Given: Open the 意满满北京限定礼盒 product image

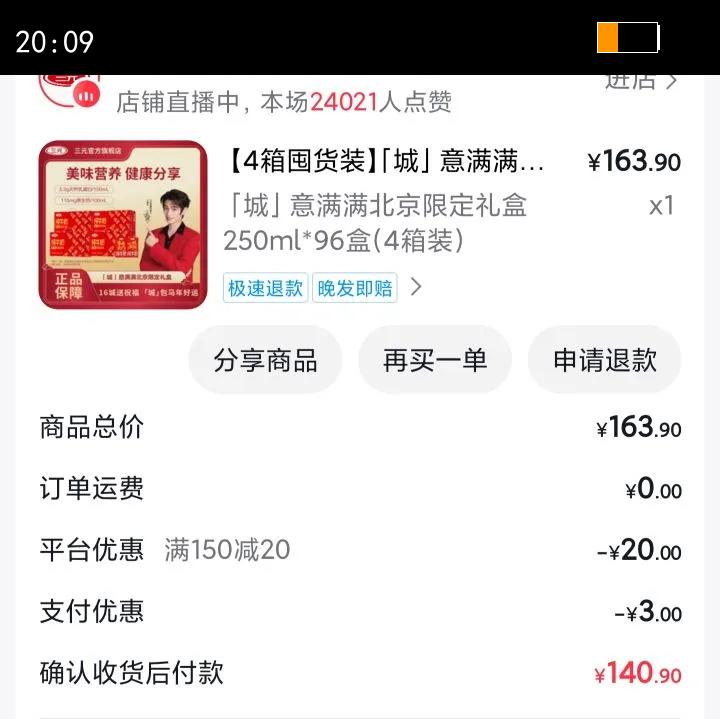Looking at the screenshot, I should coord(123,224).
